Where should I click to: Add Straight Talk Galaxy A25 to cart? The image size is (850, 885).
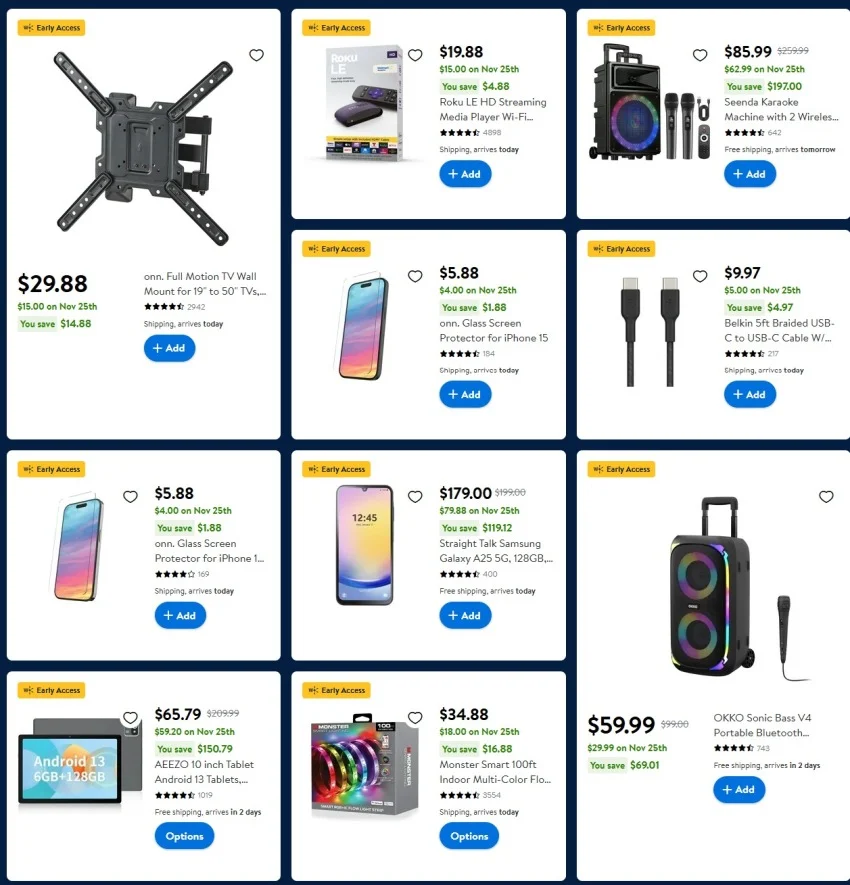[x=465, y=616]
